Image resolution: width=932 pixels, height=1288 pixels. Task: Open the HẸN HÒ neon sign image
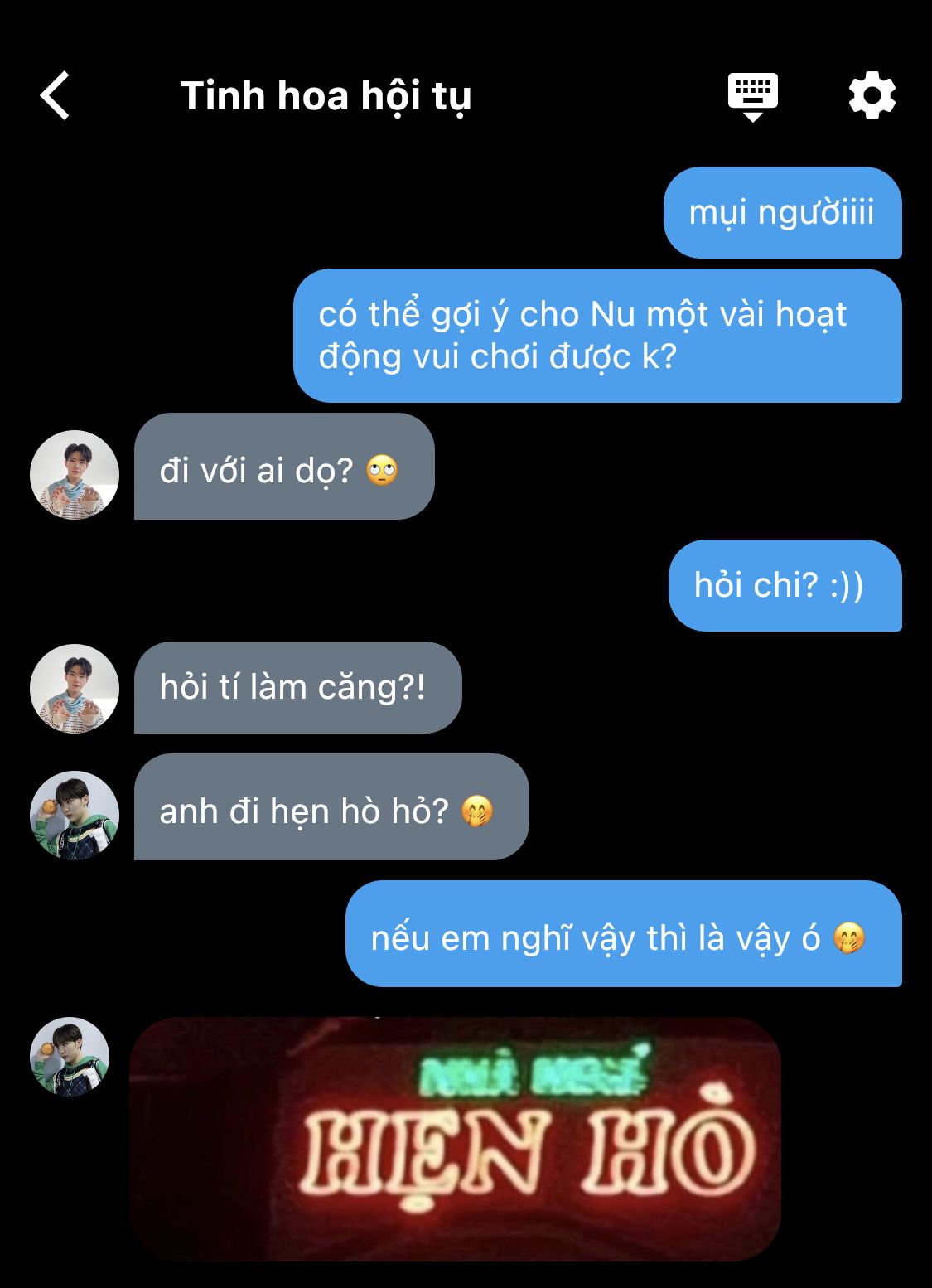455,1138
